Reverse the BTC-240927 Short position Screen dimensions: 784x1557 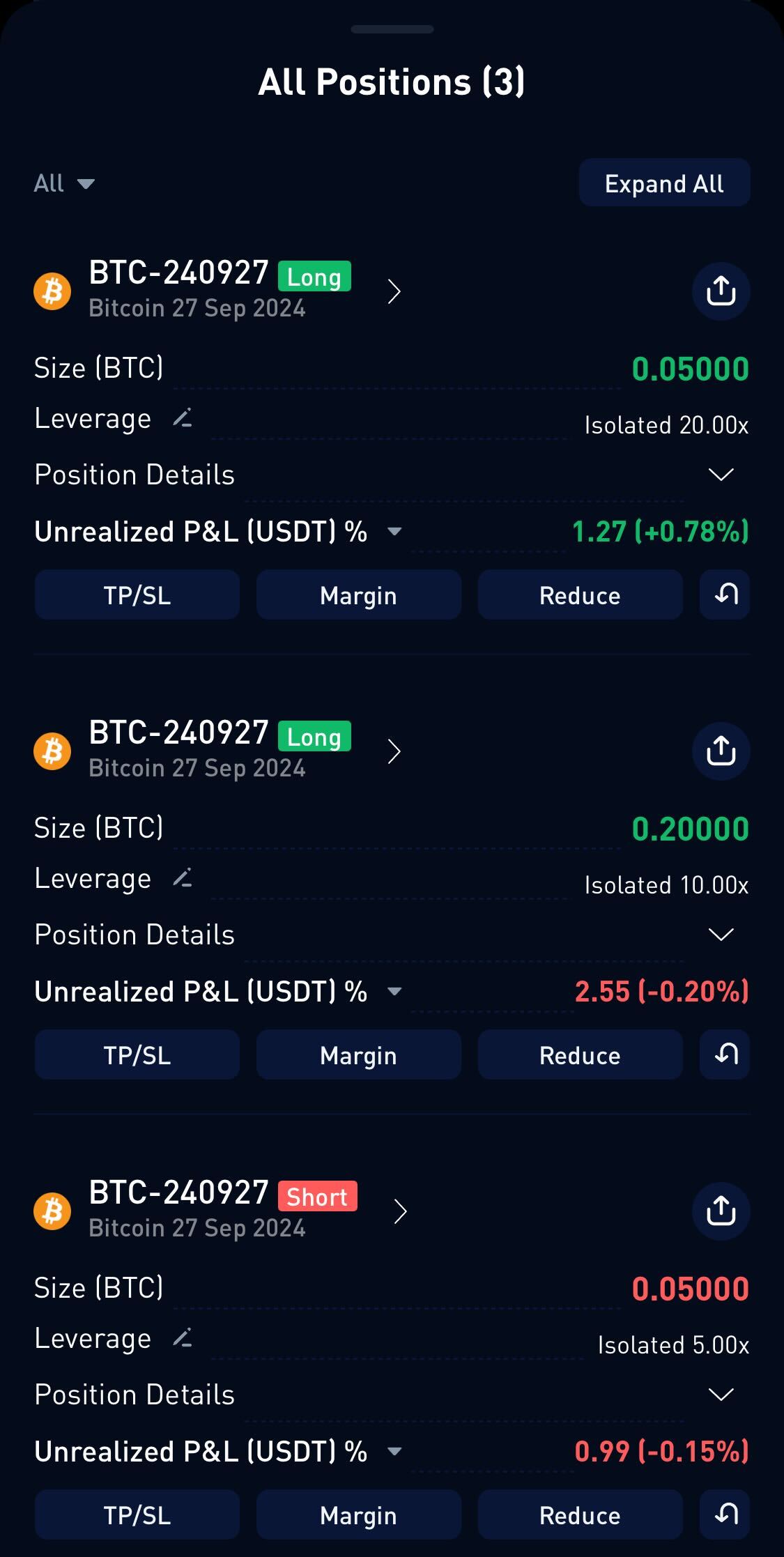[725, 1515]
